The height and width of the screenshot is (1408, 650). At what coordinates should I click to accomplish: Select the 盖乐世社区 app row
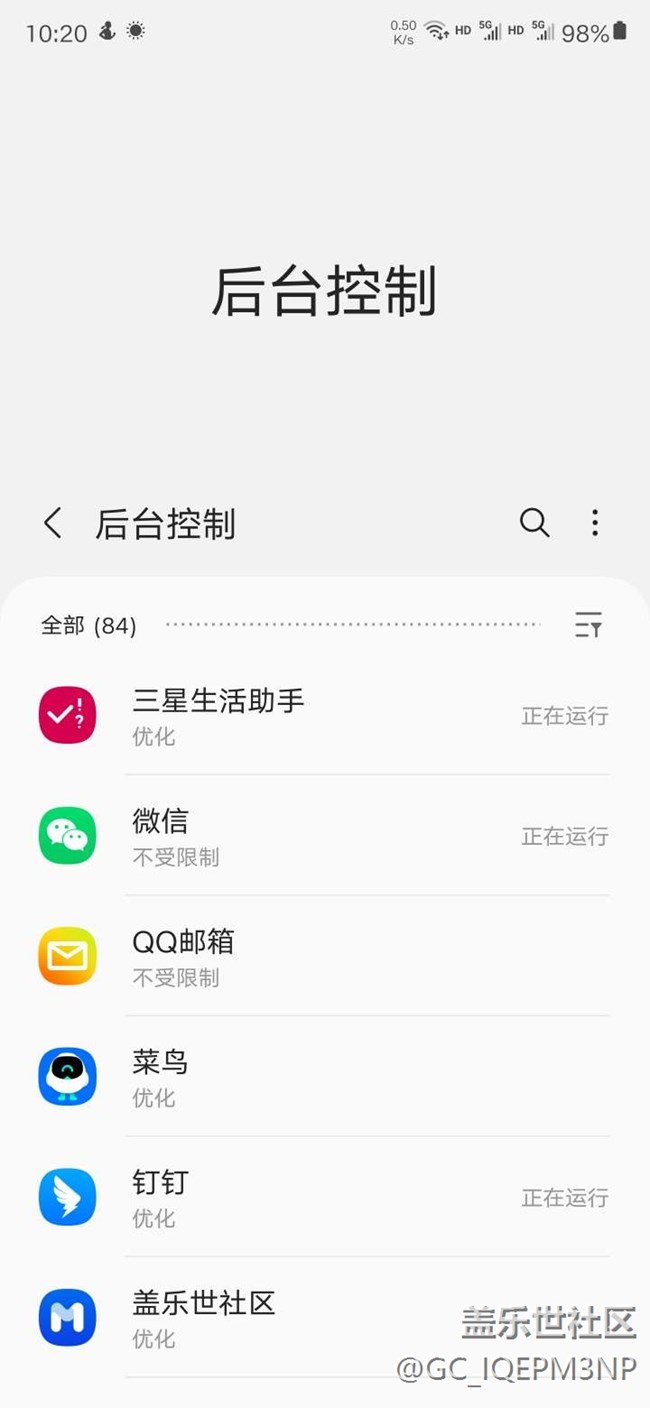coord(300,1317)
